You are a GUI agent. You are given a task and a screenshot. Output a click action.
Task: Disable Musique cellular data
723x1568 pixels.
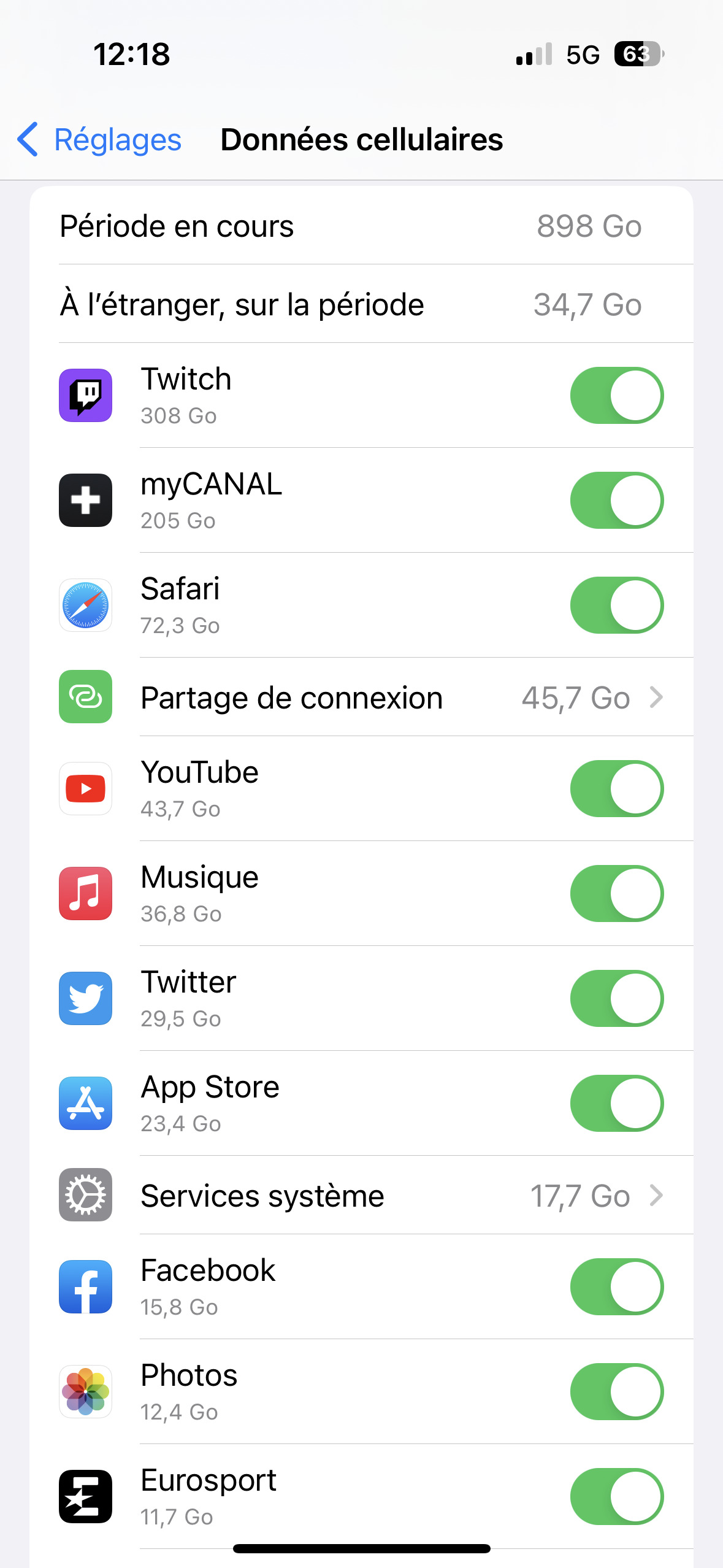[x=617, y=894]
